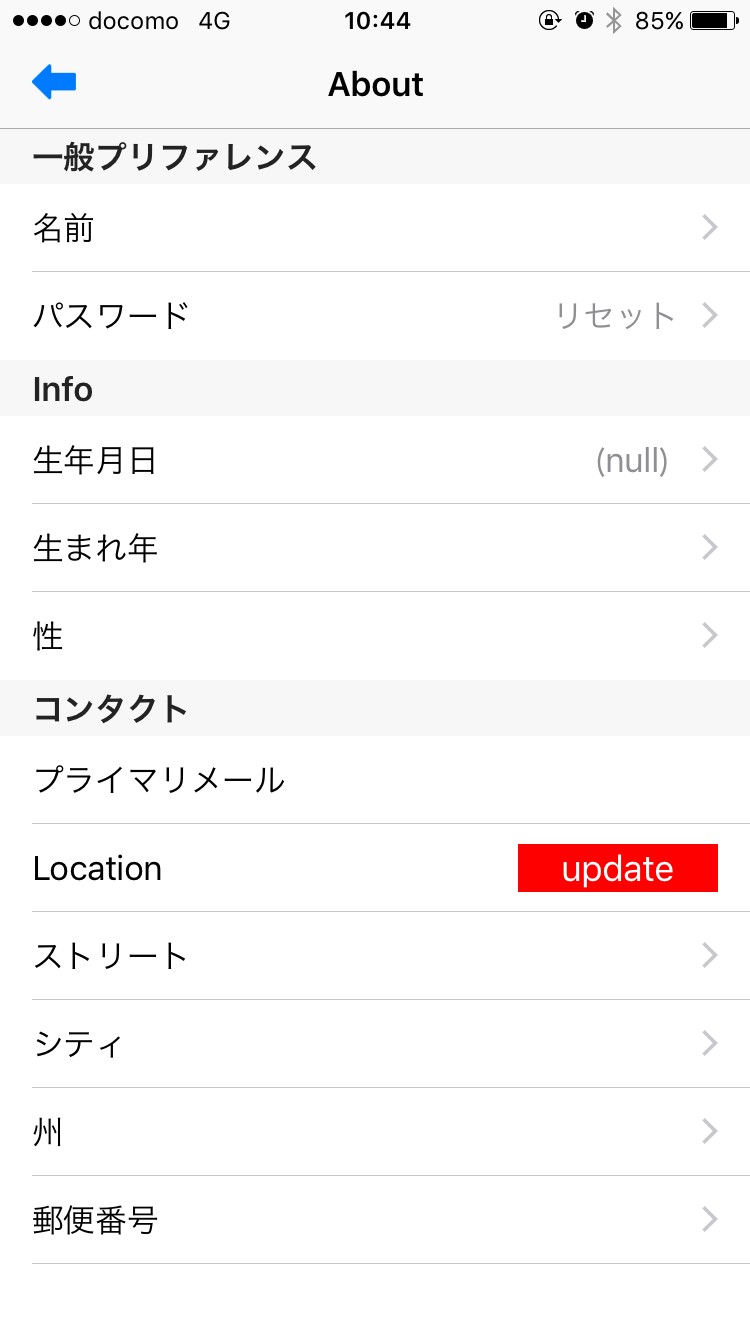Go back using the blue arrow
This screenshot has width=750, height=1334.
coord(54,83)
